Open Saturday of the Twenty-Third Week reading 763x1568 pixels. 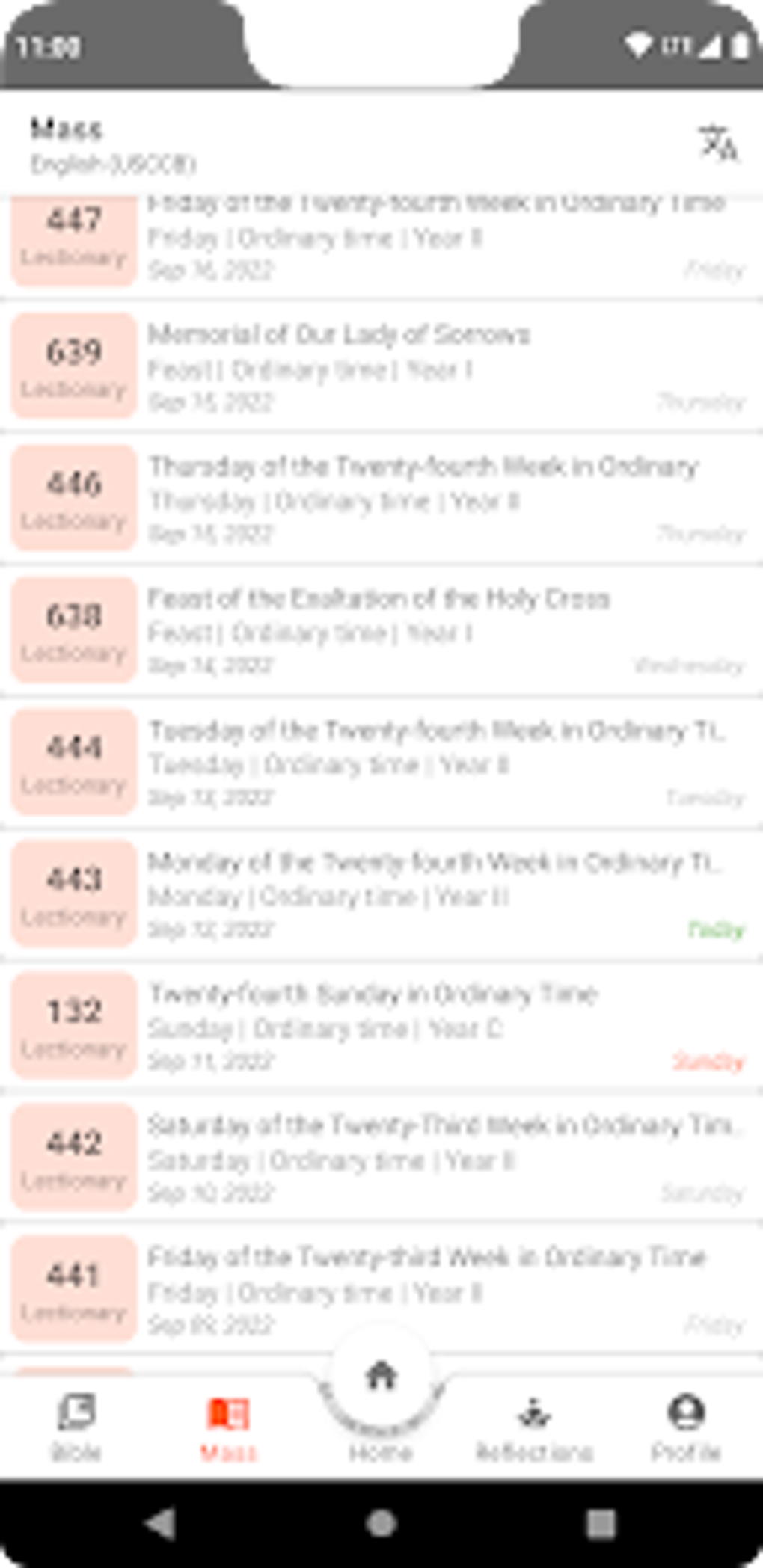coord(381,1157)
